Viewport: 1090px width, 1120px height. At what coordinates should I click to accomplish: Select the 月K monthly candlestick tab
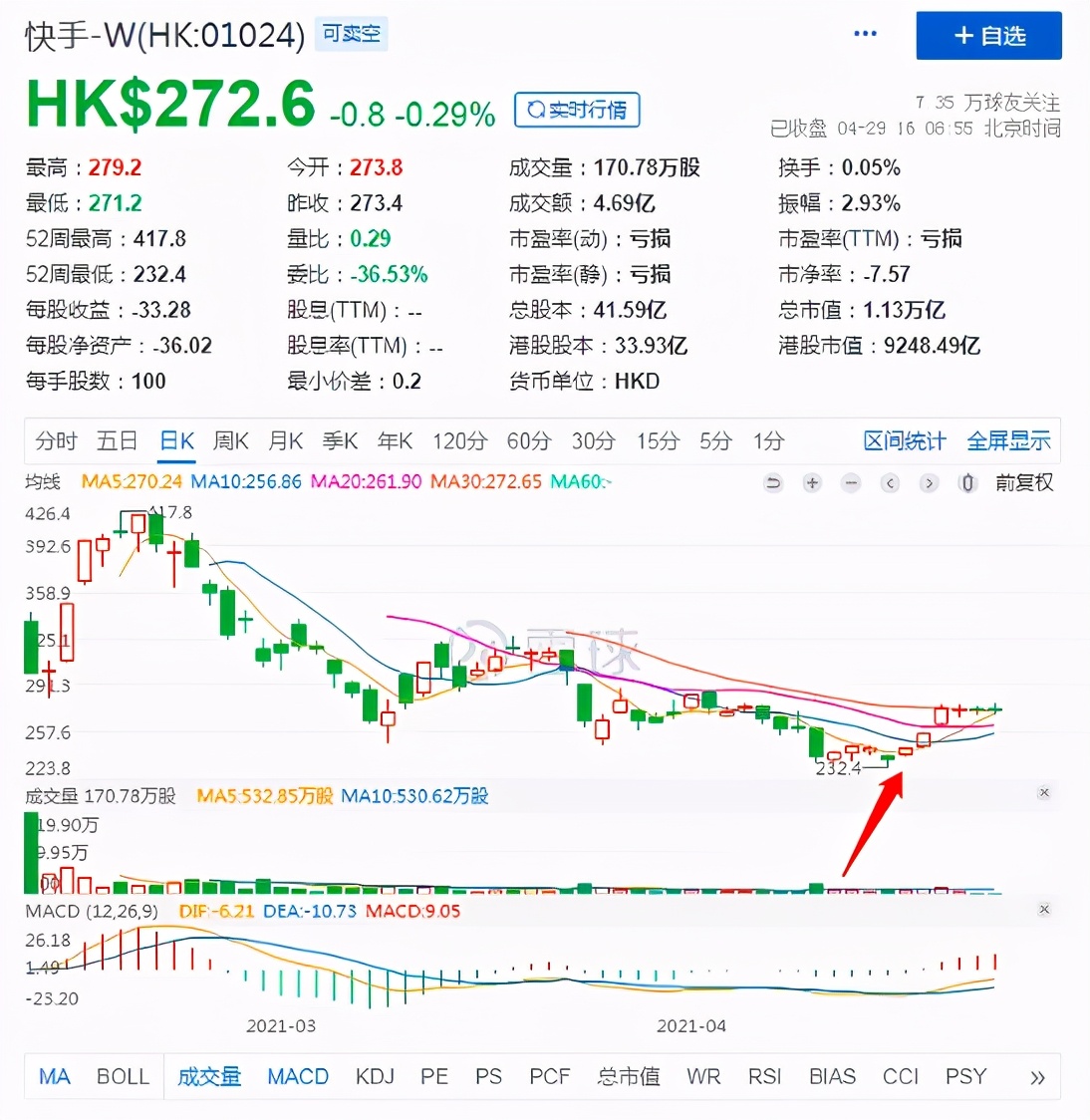coord(286,441)
